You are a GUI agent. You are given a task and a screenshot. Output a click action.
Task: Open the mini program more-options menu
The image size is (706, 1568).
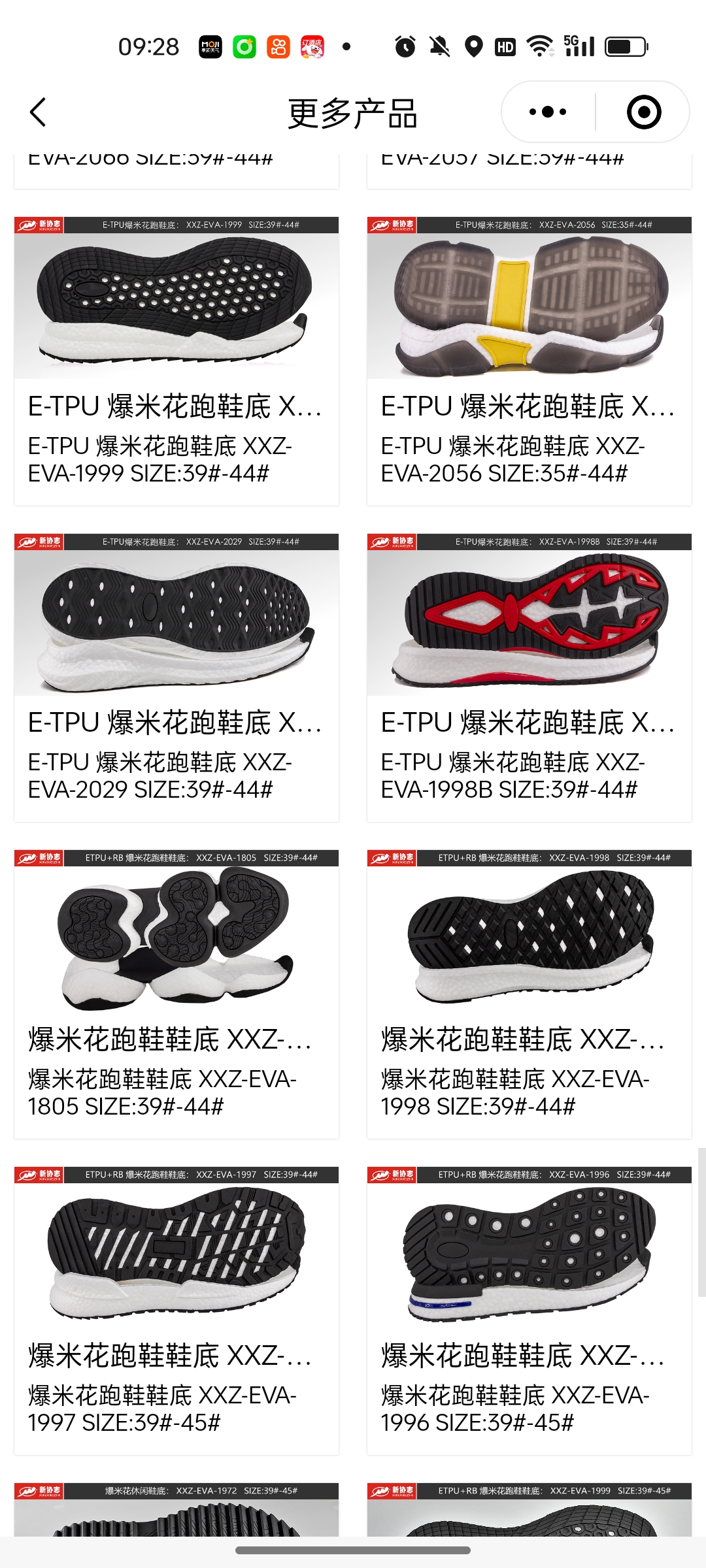pos(548,112)
